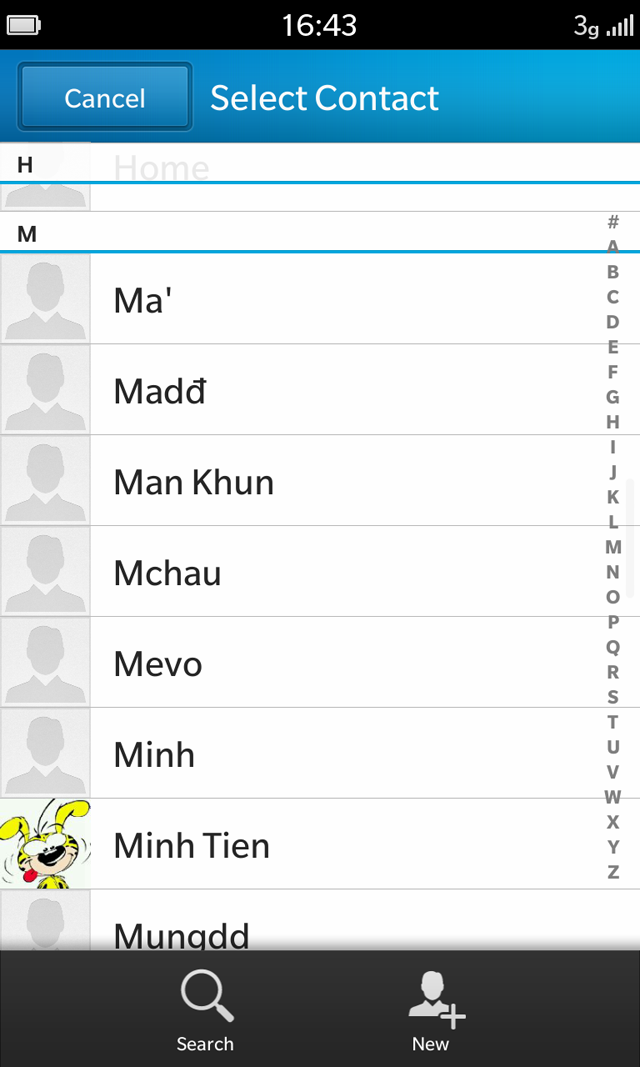Select the Mungdd contact
Screen dimensions: 640x1067
[x=320, y=921]
